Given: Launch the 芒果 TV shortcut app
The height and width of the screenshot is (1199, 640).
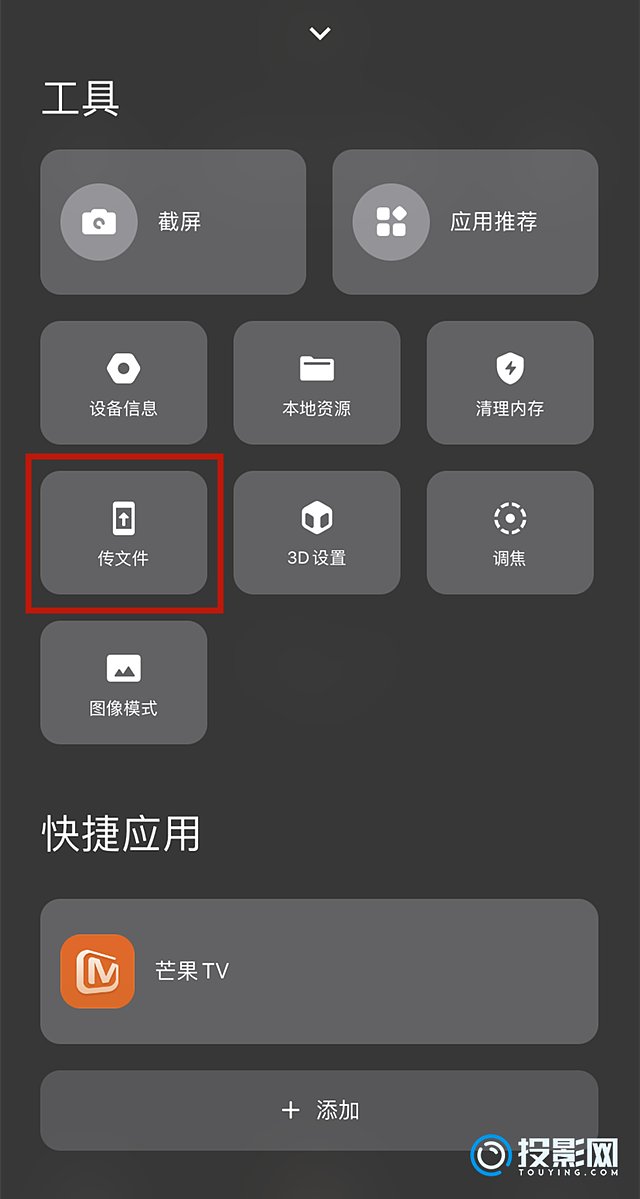Looking at the screenshot, I should (x=319, y=971).
